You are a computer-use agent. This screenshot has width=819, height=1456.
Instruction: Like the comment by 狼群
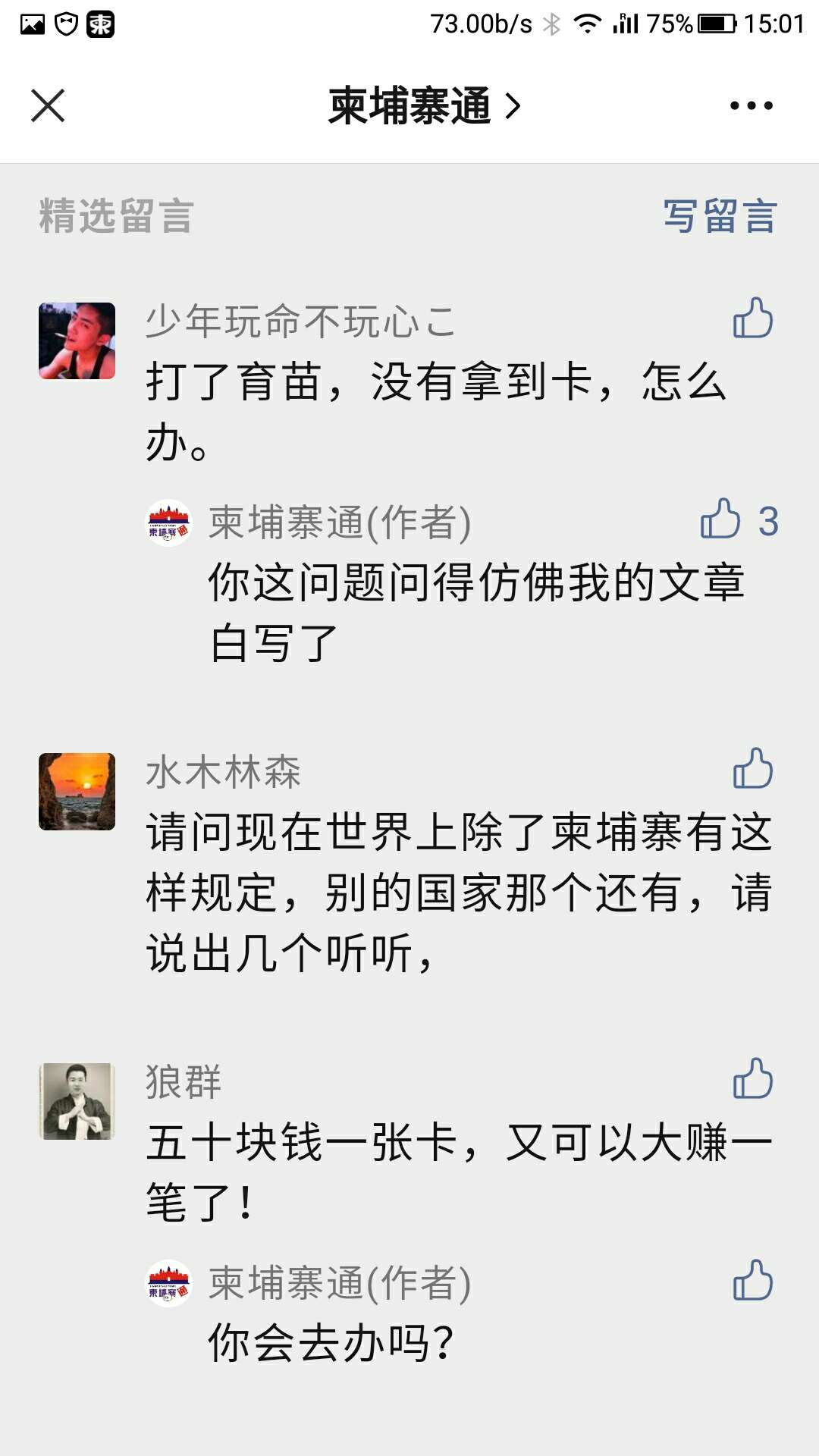(x=752, y=1078)
